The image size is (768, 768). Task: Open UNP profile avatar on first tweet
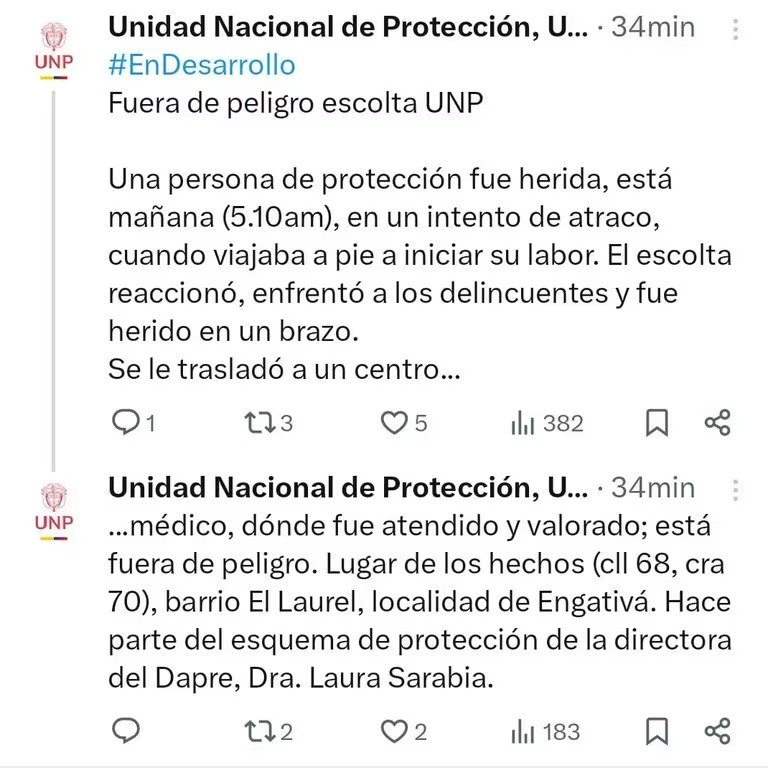point(54,48)
